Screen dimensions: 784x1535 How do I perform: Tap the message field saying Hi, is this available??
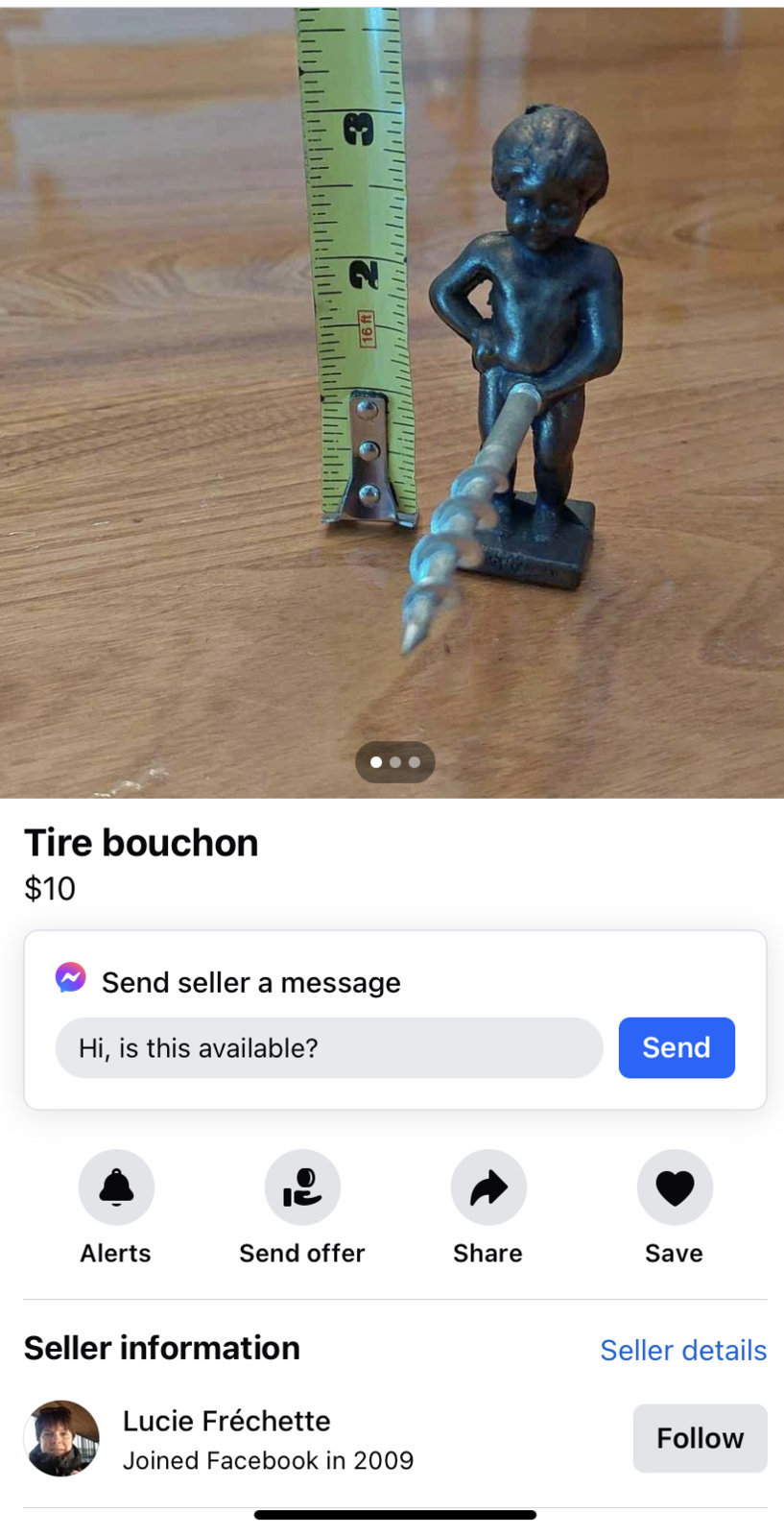tap(328, 1047)
